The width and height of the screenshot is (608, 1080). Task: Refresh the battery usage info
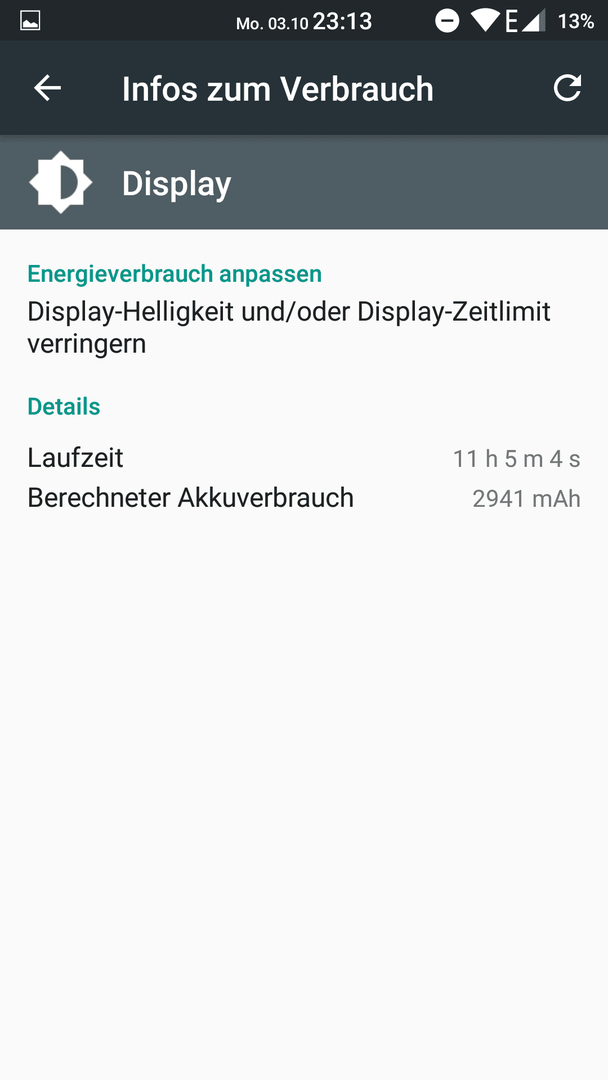coord(567,88)
